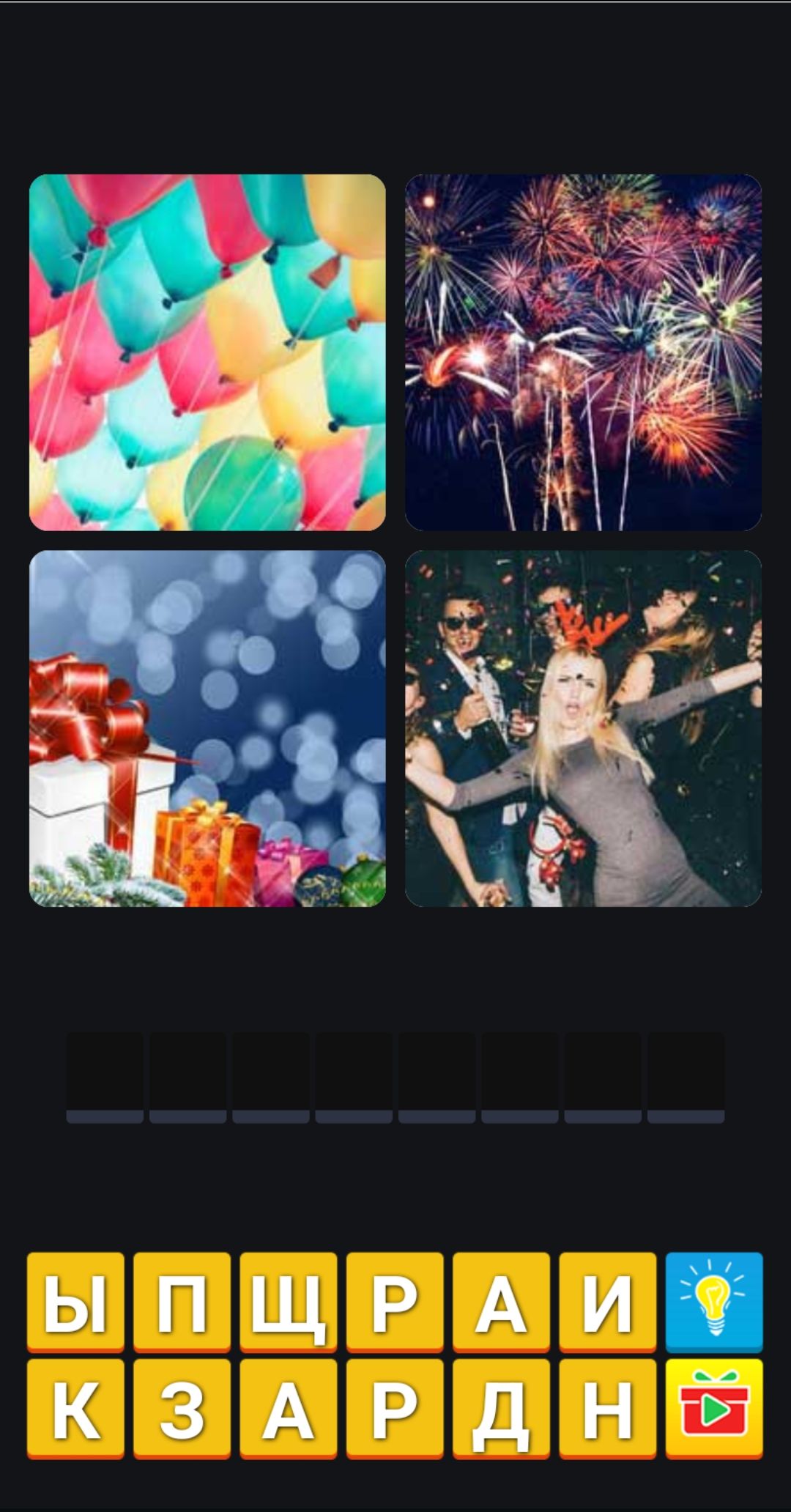Select the letter Ы tile
This screenshot has height=1512, width=791.
pyautogui.click(x=75, y=1301)
